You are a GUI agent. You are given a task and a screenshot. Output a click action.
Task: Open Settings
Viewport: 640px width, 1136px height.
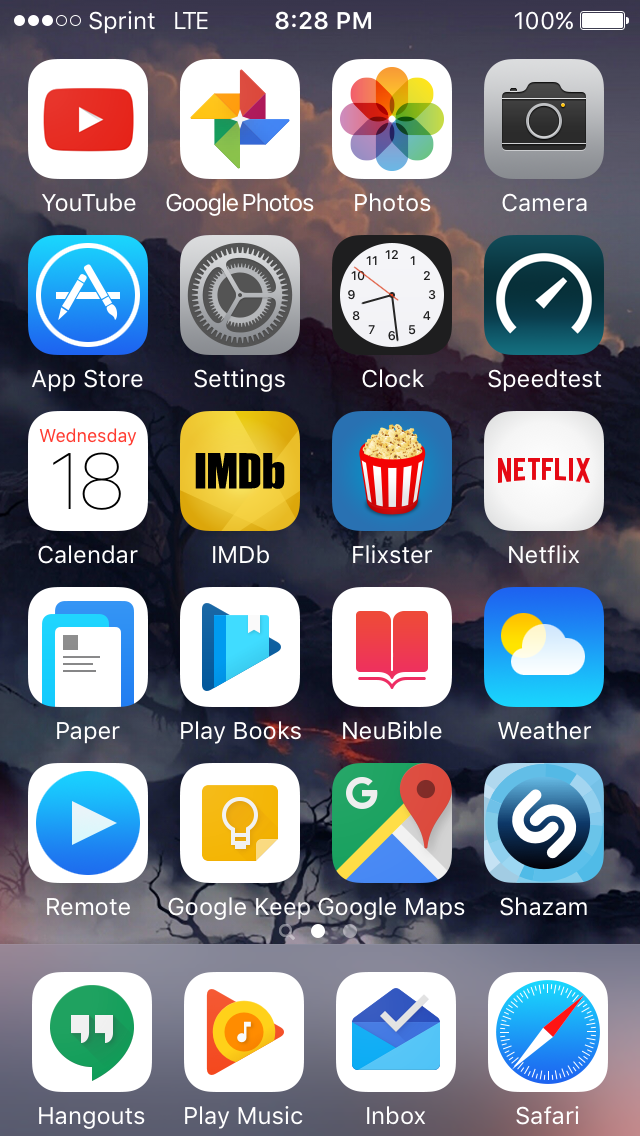240,295
